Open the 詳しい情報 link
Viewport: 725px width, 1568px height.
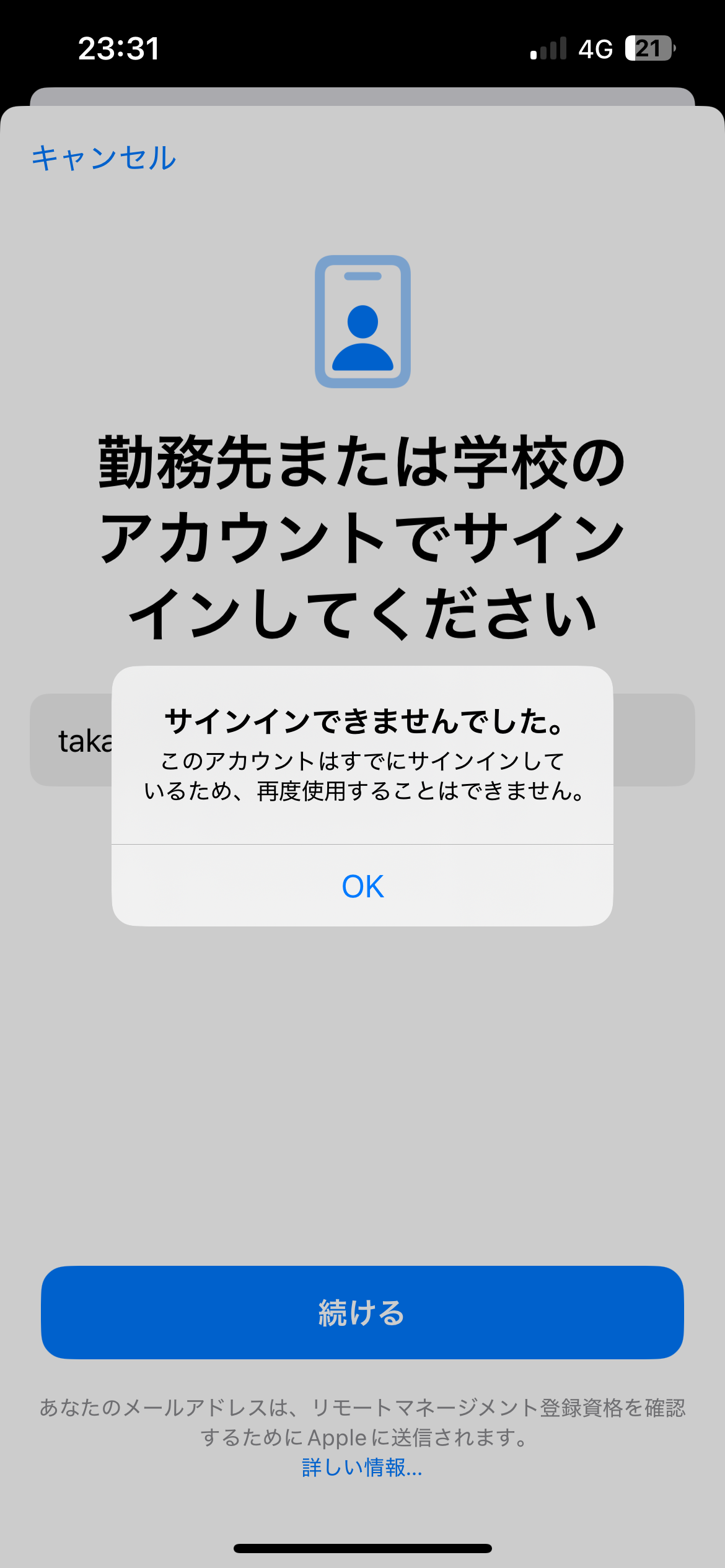tap(362, 1467)
